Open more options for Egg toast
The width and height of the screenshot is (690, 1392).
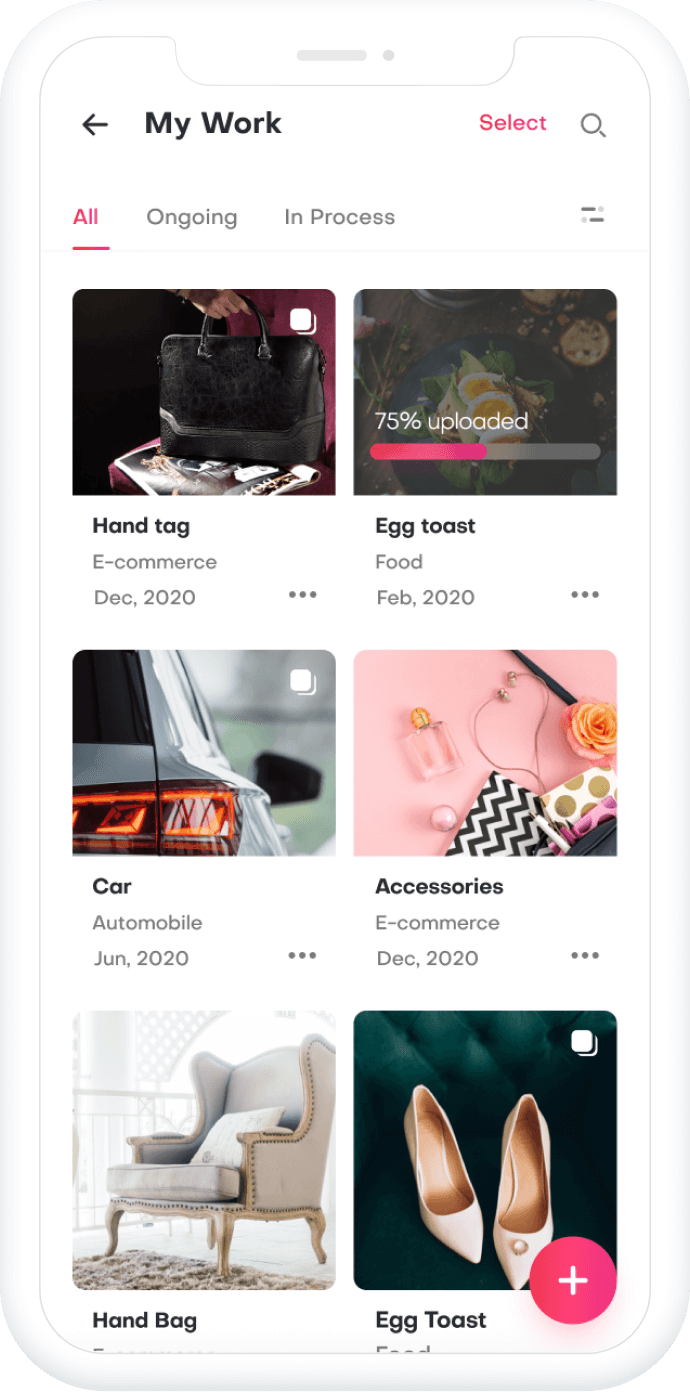[x=585, y=595]
